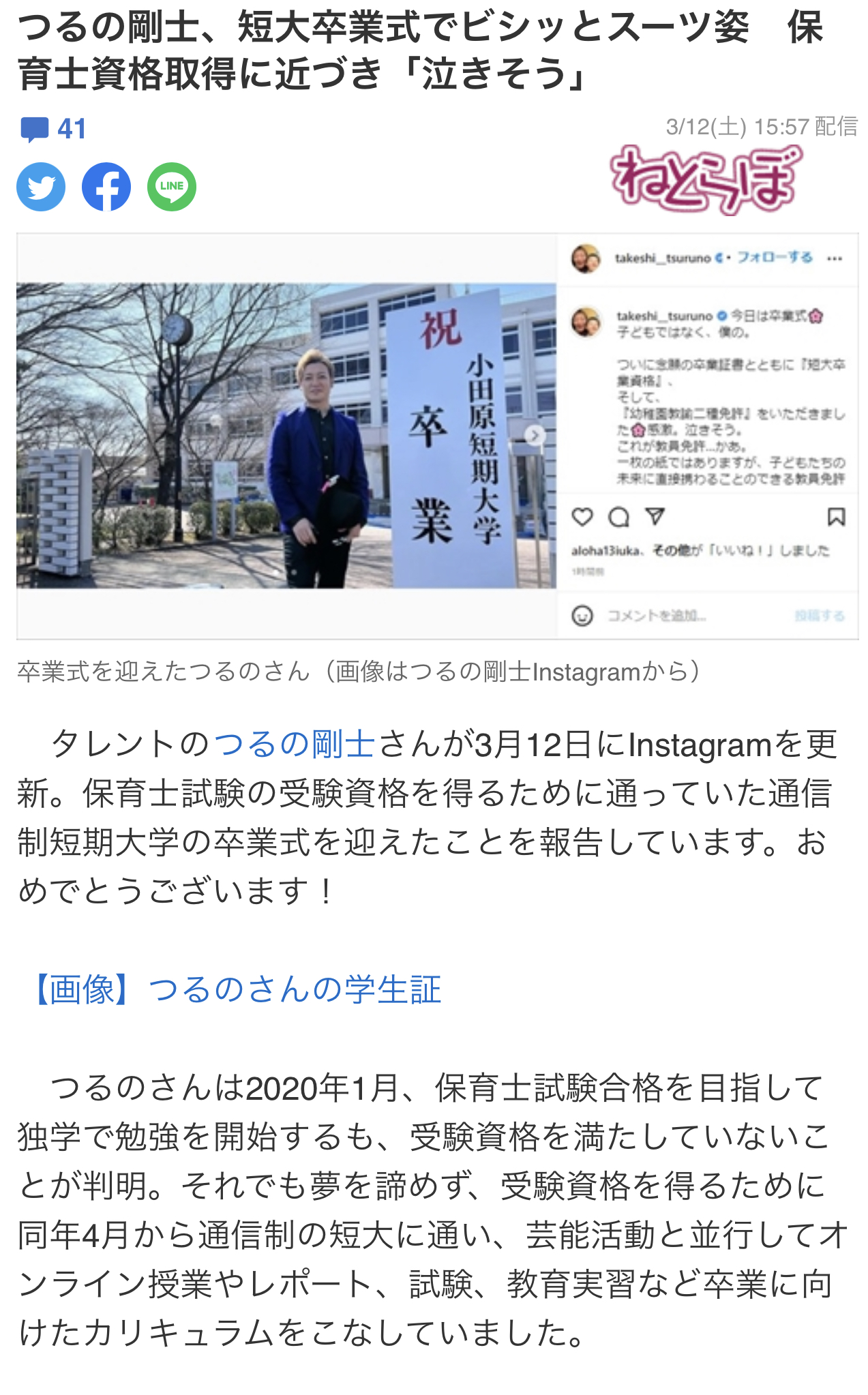Share article on Facebook
This screenshot has width=868, height=1395.
106,187
